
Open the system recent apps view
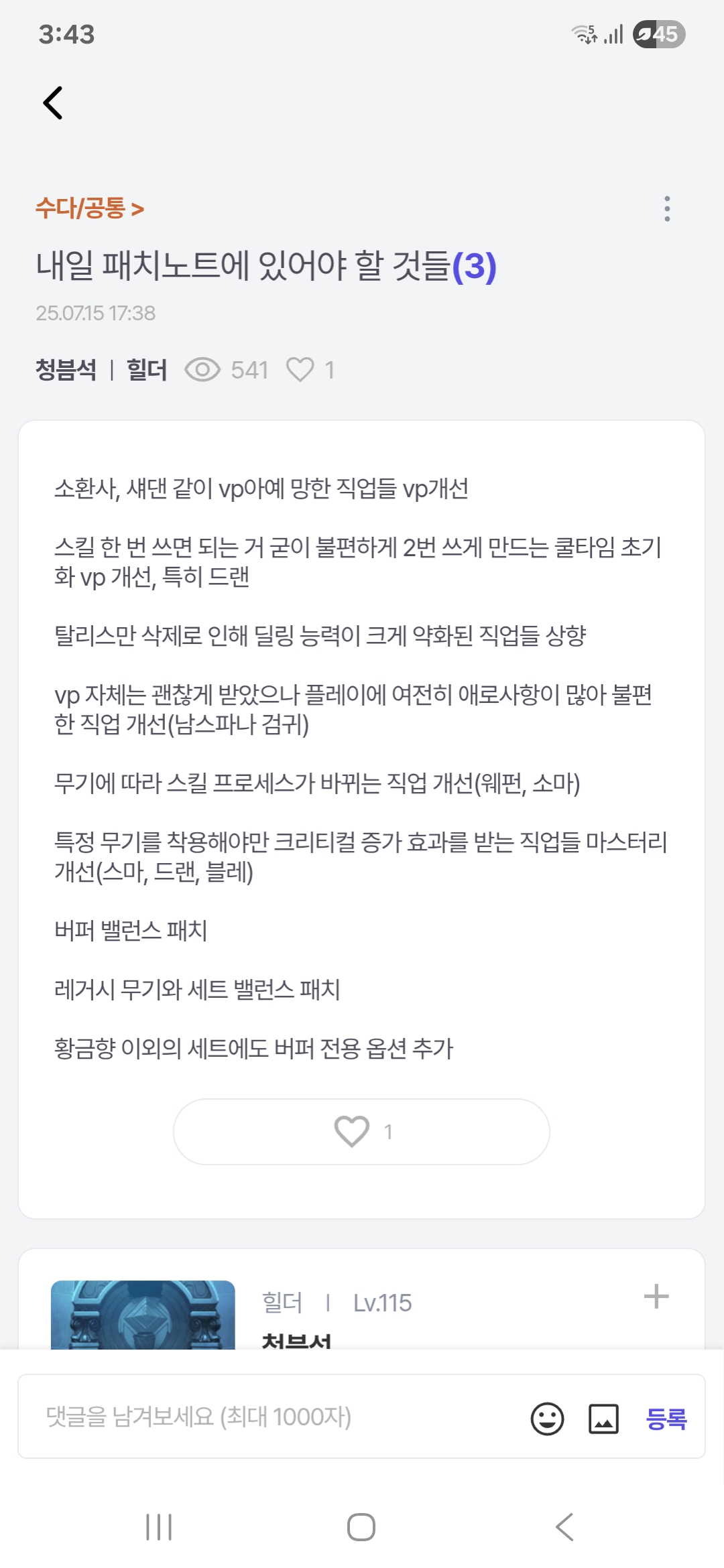pos(159,1527)
